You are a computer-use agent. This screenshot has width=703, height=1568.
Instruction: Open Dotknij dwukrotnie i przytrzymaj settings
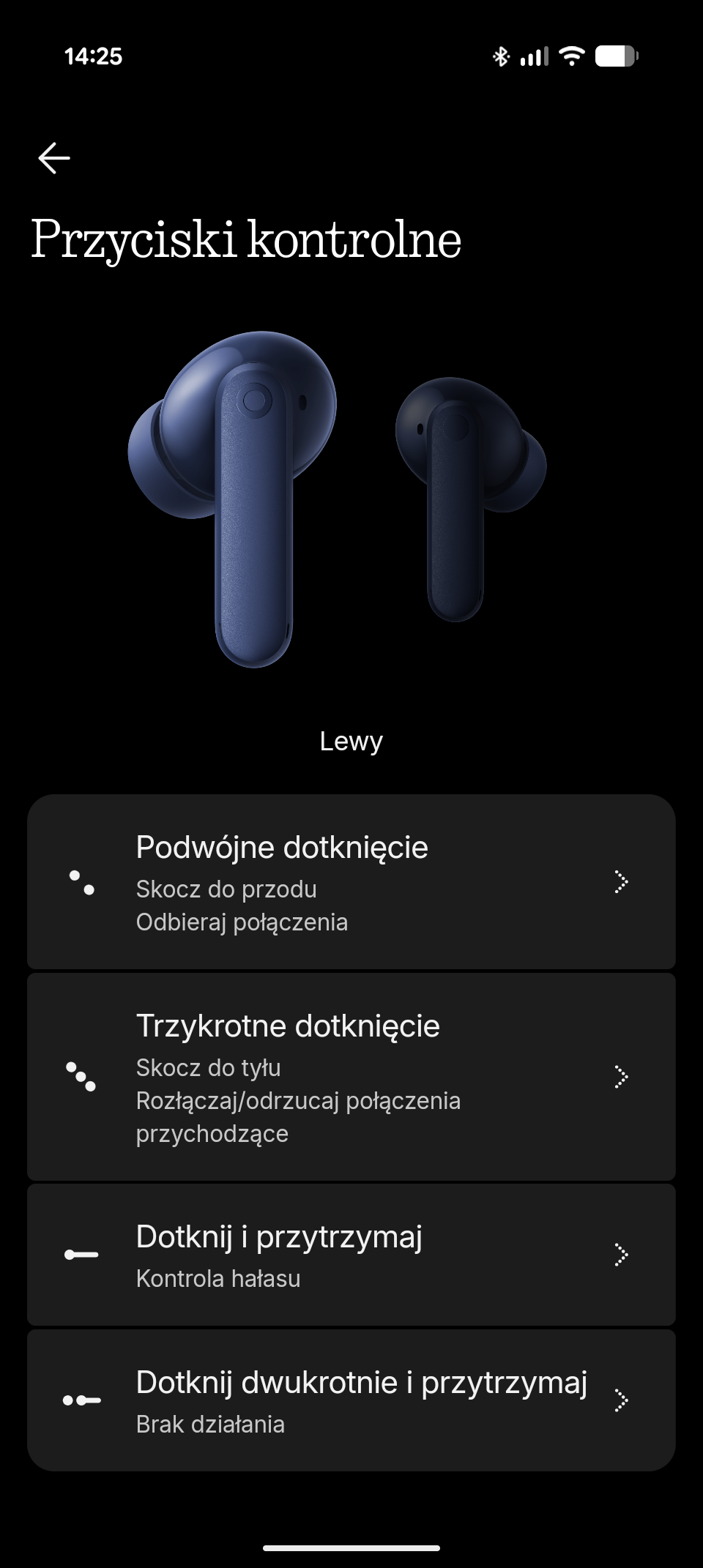tap(351, 1400)
